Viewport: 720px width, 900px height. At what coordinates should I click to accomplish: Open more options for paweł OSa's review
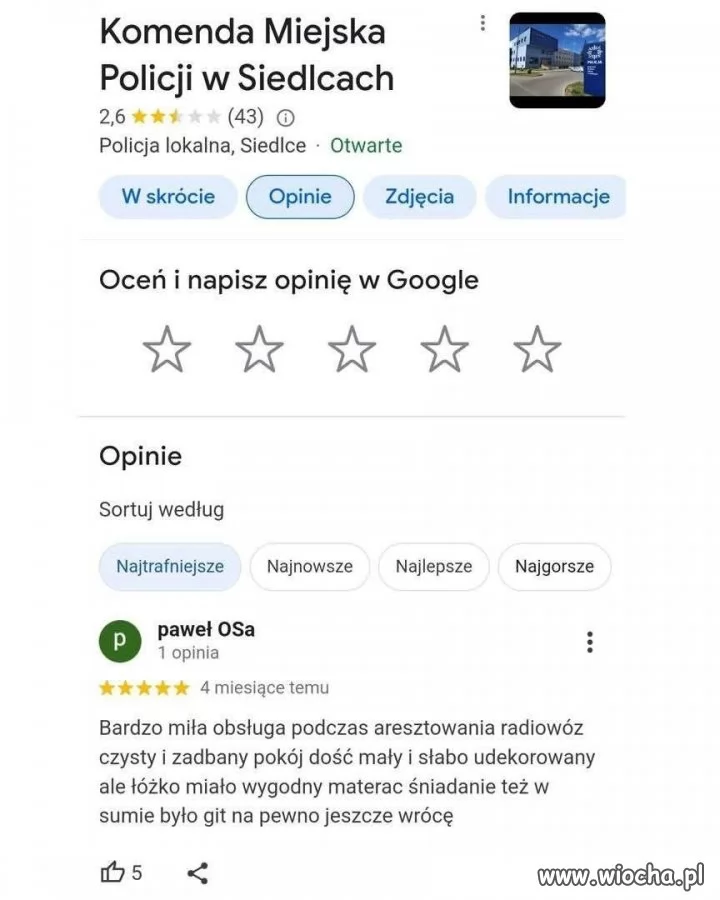pos(590,641)
